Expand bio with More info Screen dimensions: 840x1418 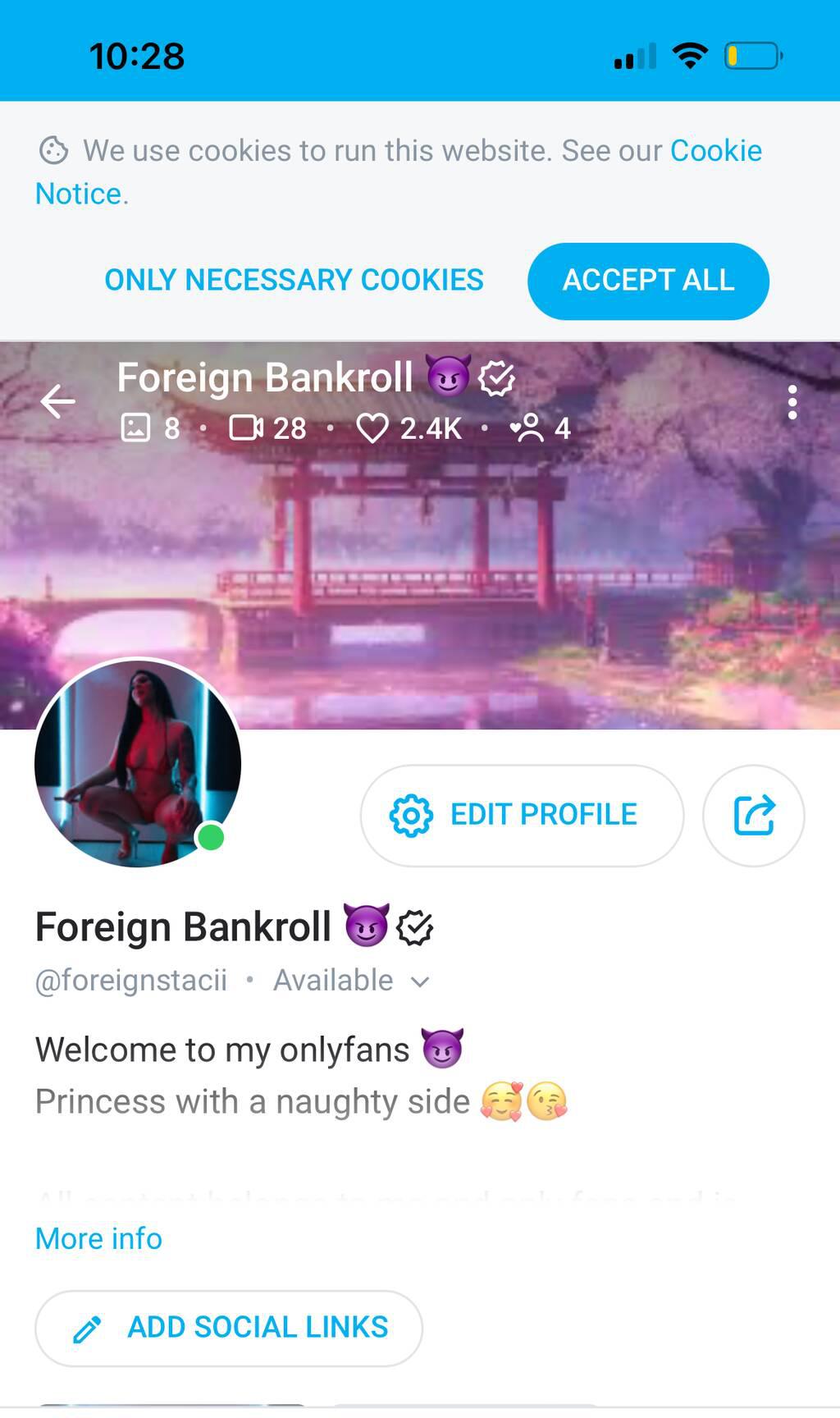click(98, 1238)
